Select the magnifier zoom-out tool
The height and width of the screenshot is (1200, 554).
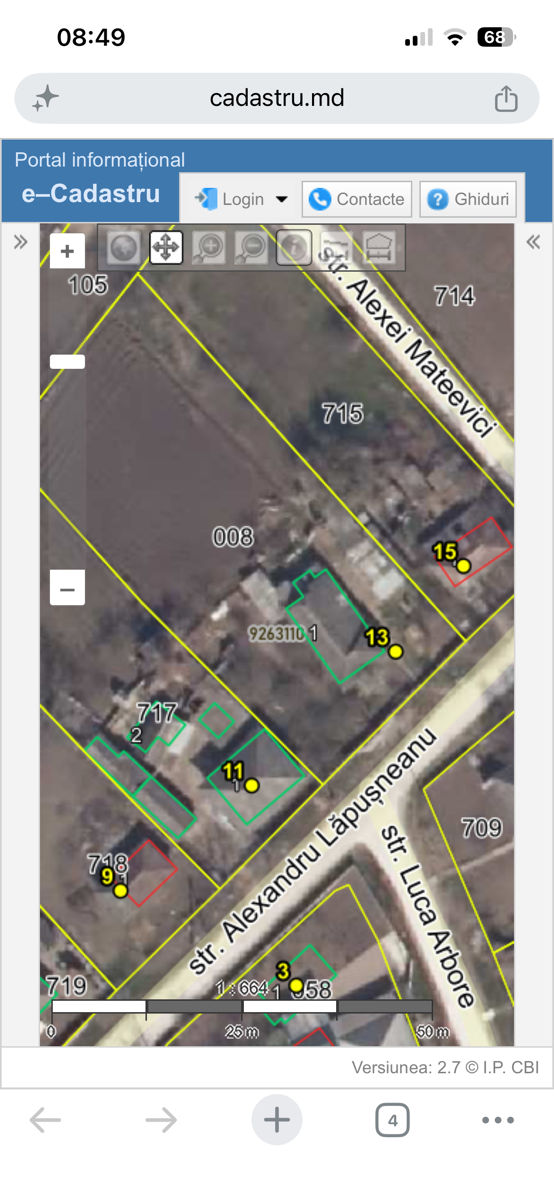(x=251, y=247)
